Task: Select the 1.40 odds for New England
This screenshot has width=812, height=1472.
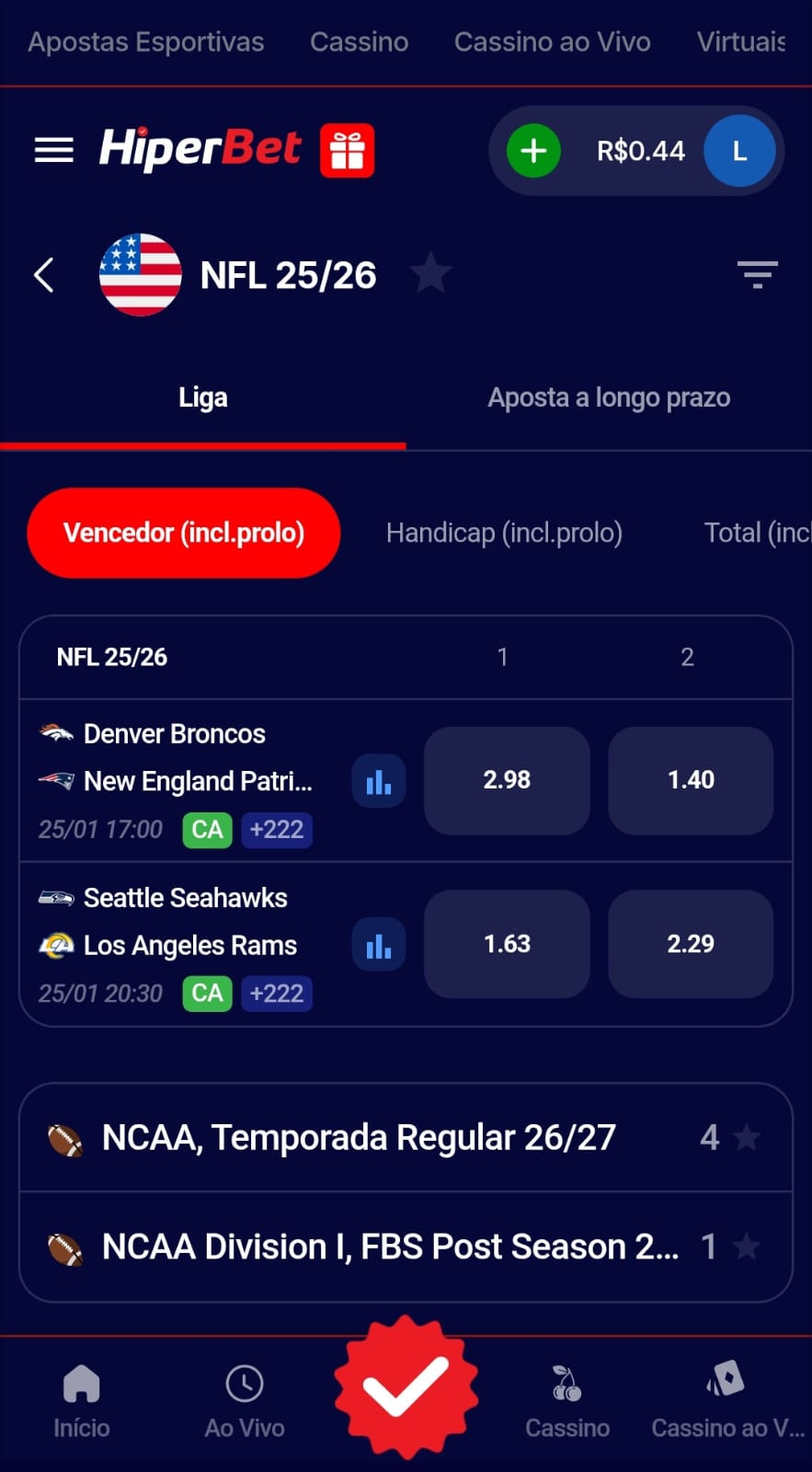Action: (x=690, y=780)
